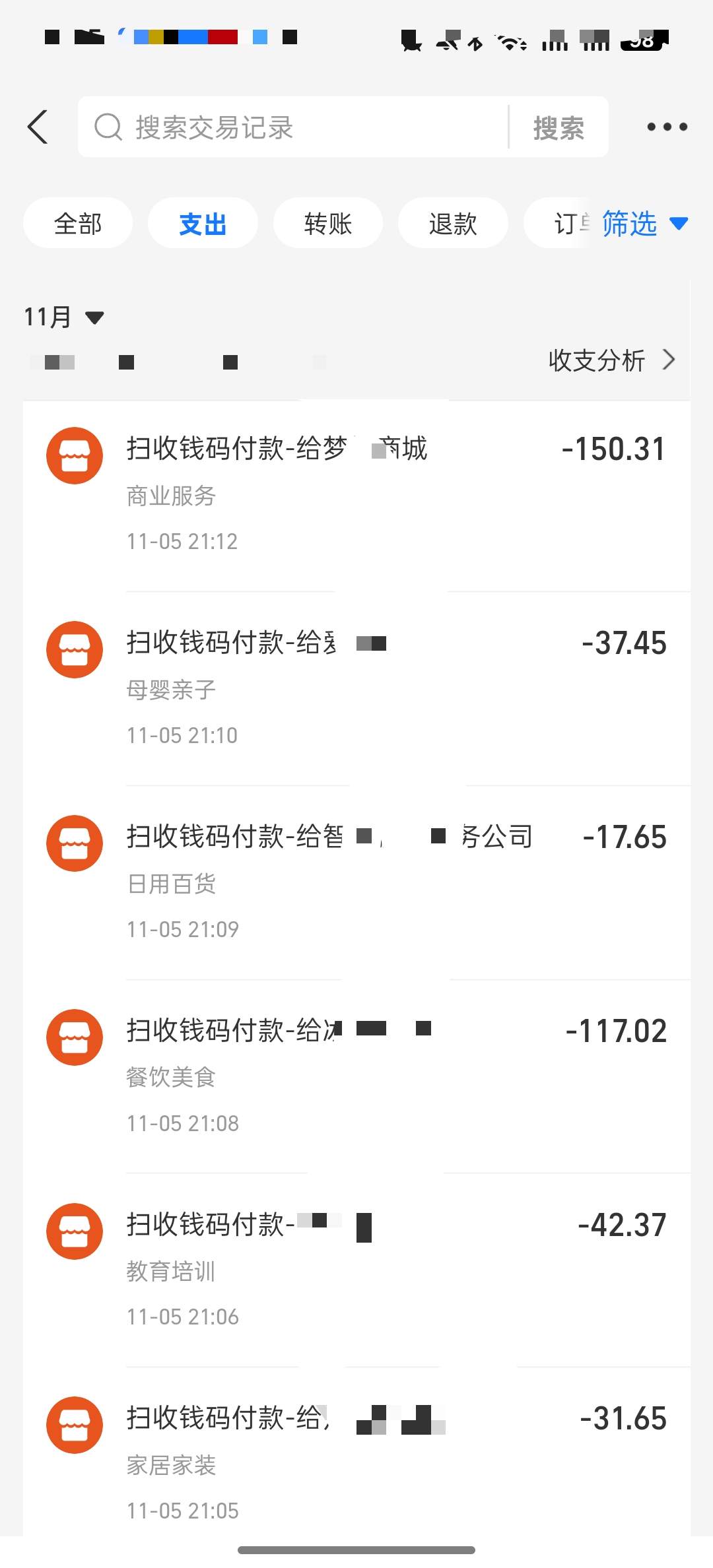Enable the 支出 filter
Image resolution: width=713 pixels, height=1568 pixels.
pyautogui.click(x=203, y=223)
